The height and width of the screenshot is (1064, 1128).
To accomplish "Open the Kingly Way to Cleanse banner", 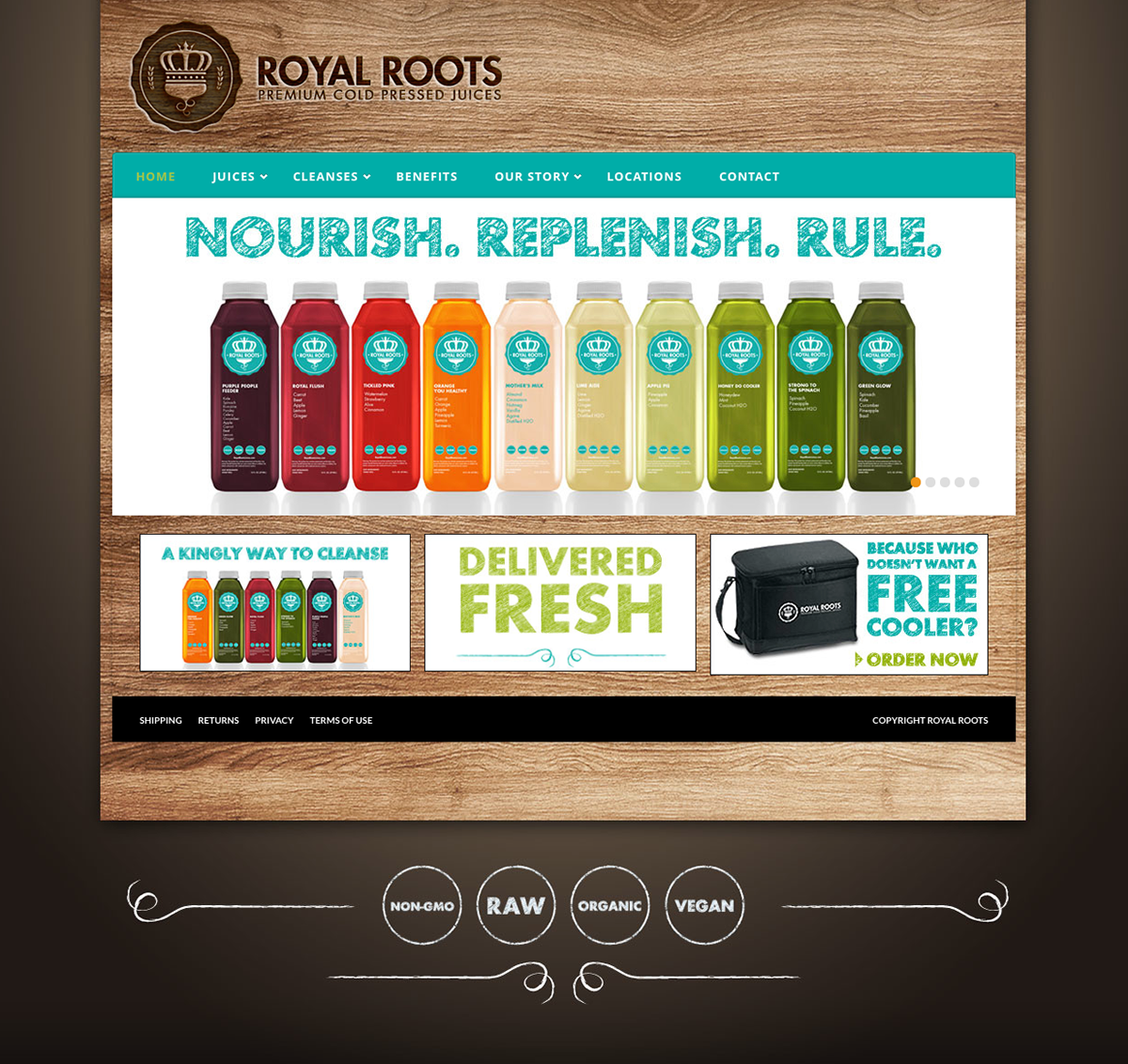I will coord(274,602).
